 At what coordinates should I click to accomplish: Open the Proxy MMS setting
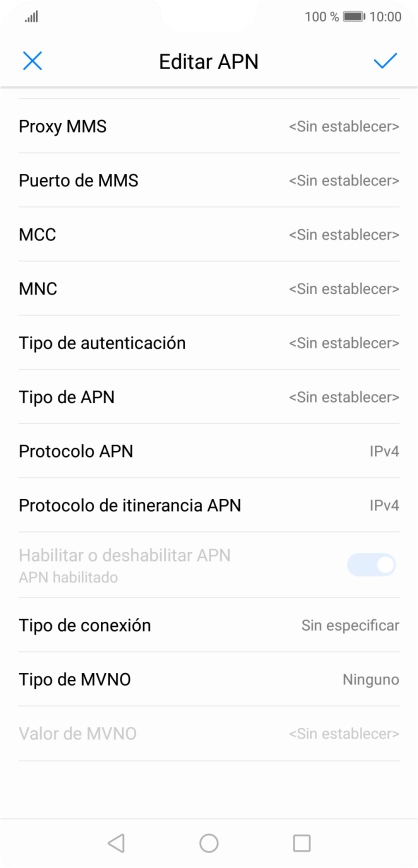(209, 126)
